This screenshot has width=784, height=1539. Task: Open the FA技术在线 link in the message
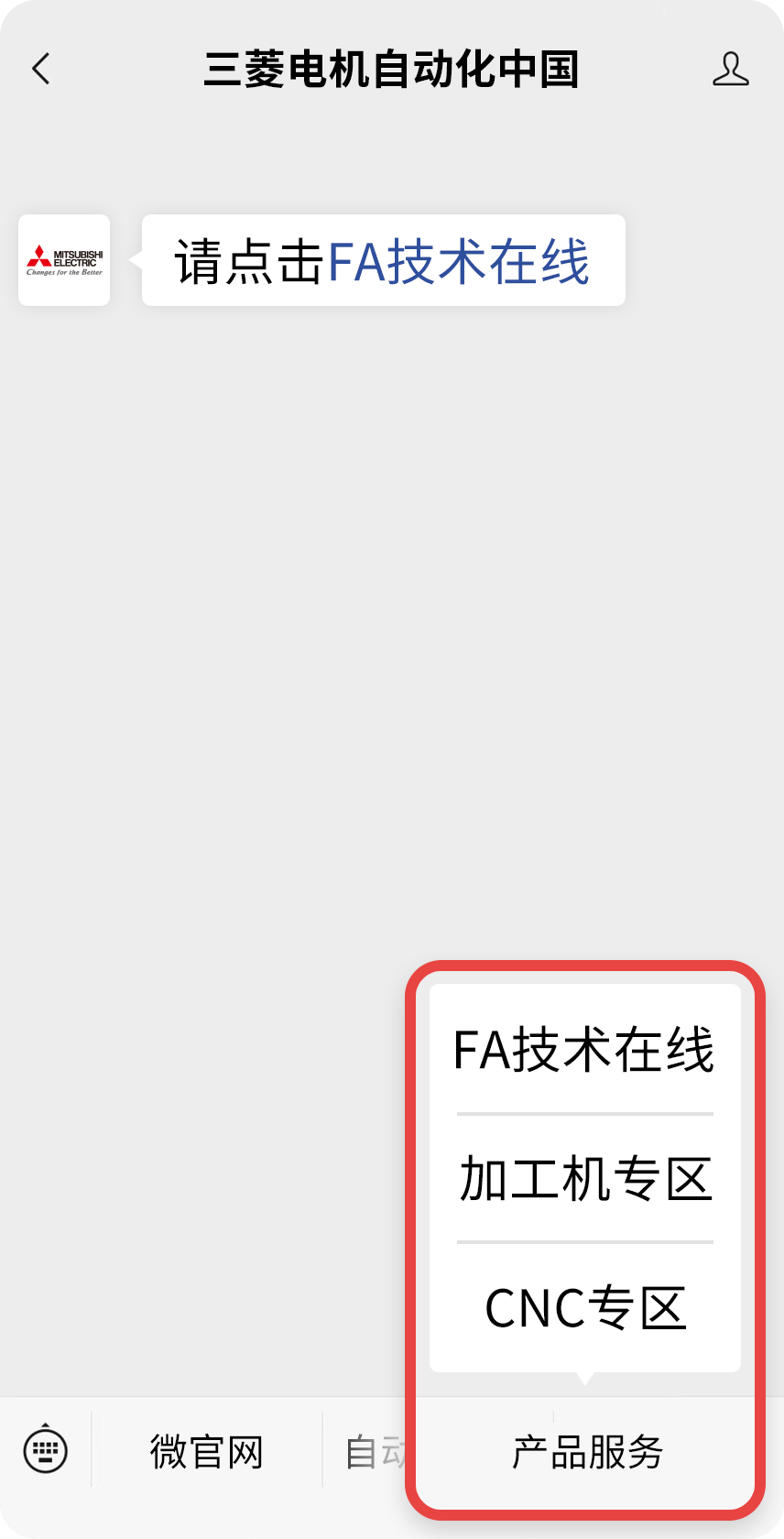tap(458, 262)
